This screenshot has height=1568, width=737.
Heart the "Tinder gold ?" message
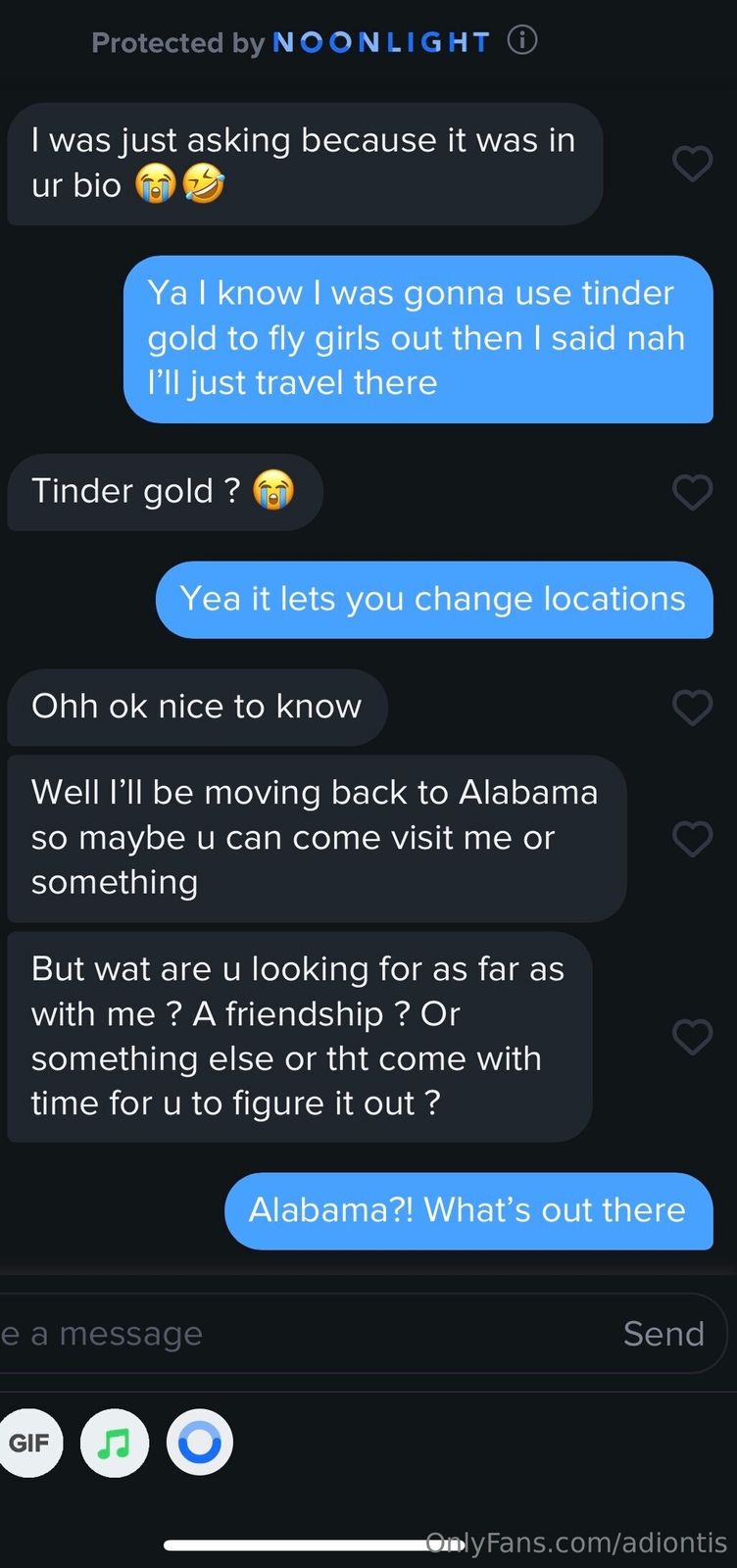[692, 492]
